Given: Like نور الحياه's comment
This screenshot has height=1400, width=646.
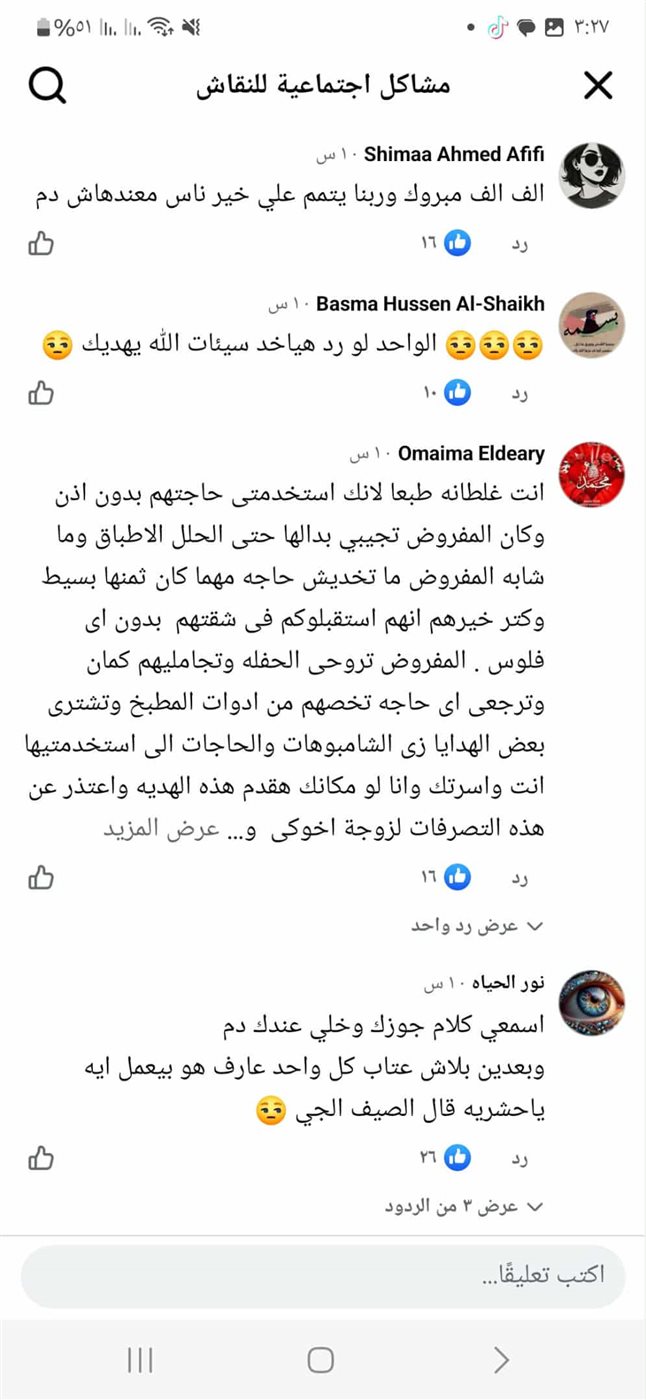Looking at the screenshot, I should tap(40, 1159).
